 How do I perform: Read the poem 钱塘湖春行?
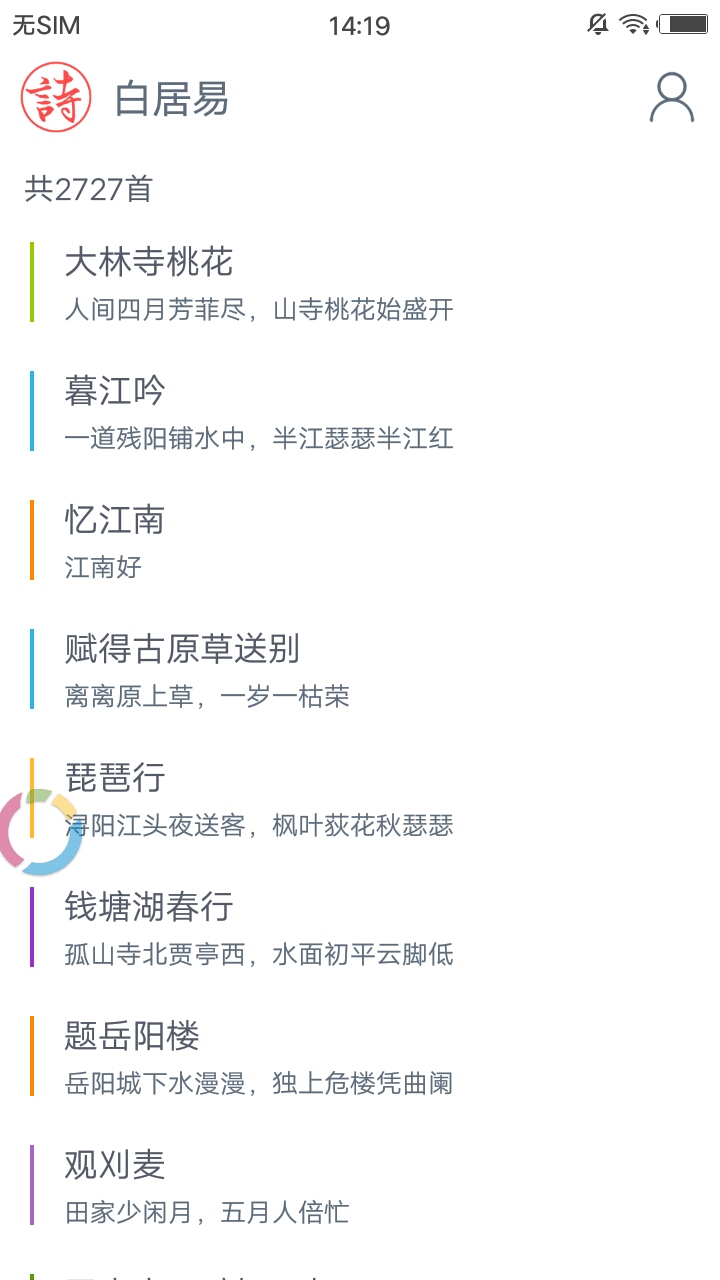[258, 927]
